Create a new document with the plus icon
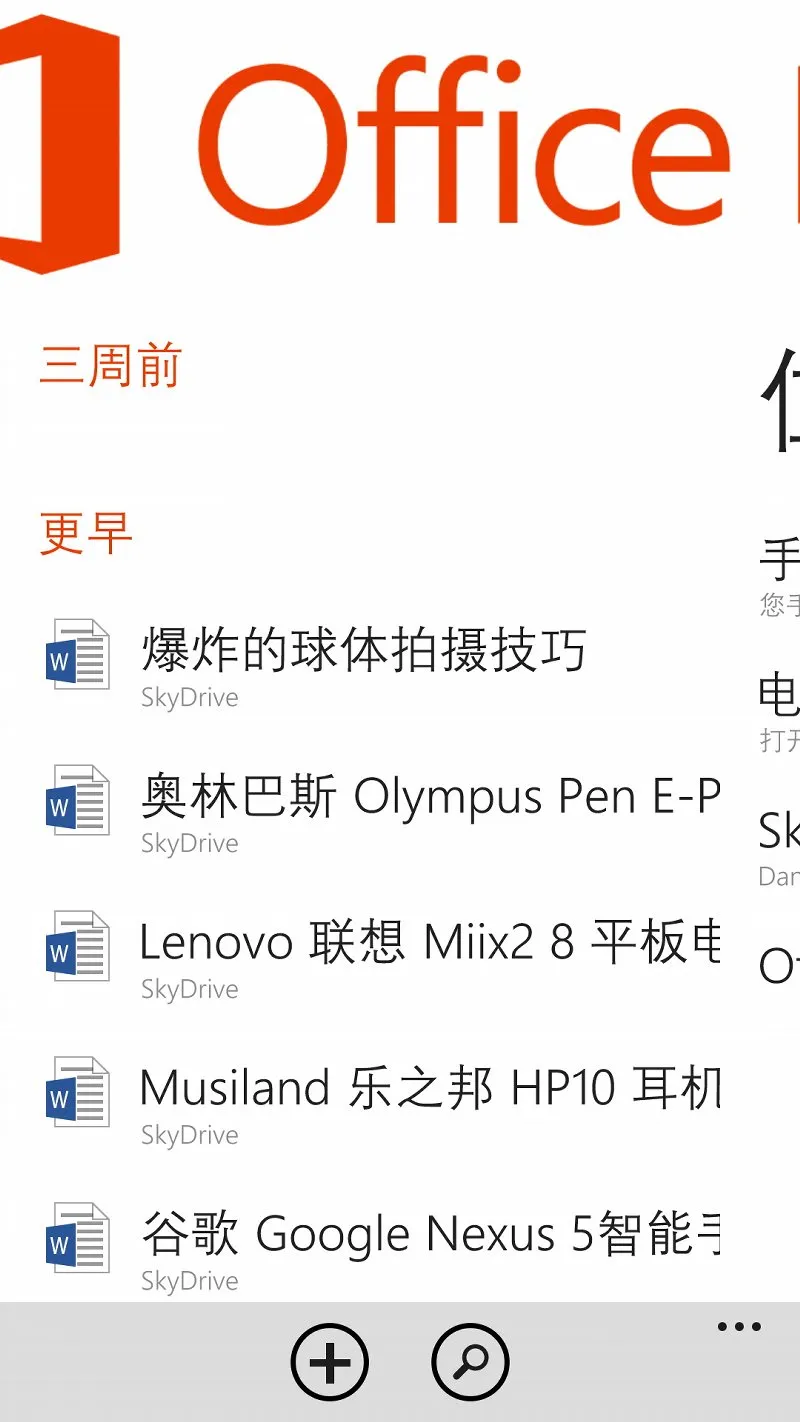 330,1361
